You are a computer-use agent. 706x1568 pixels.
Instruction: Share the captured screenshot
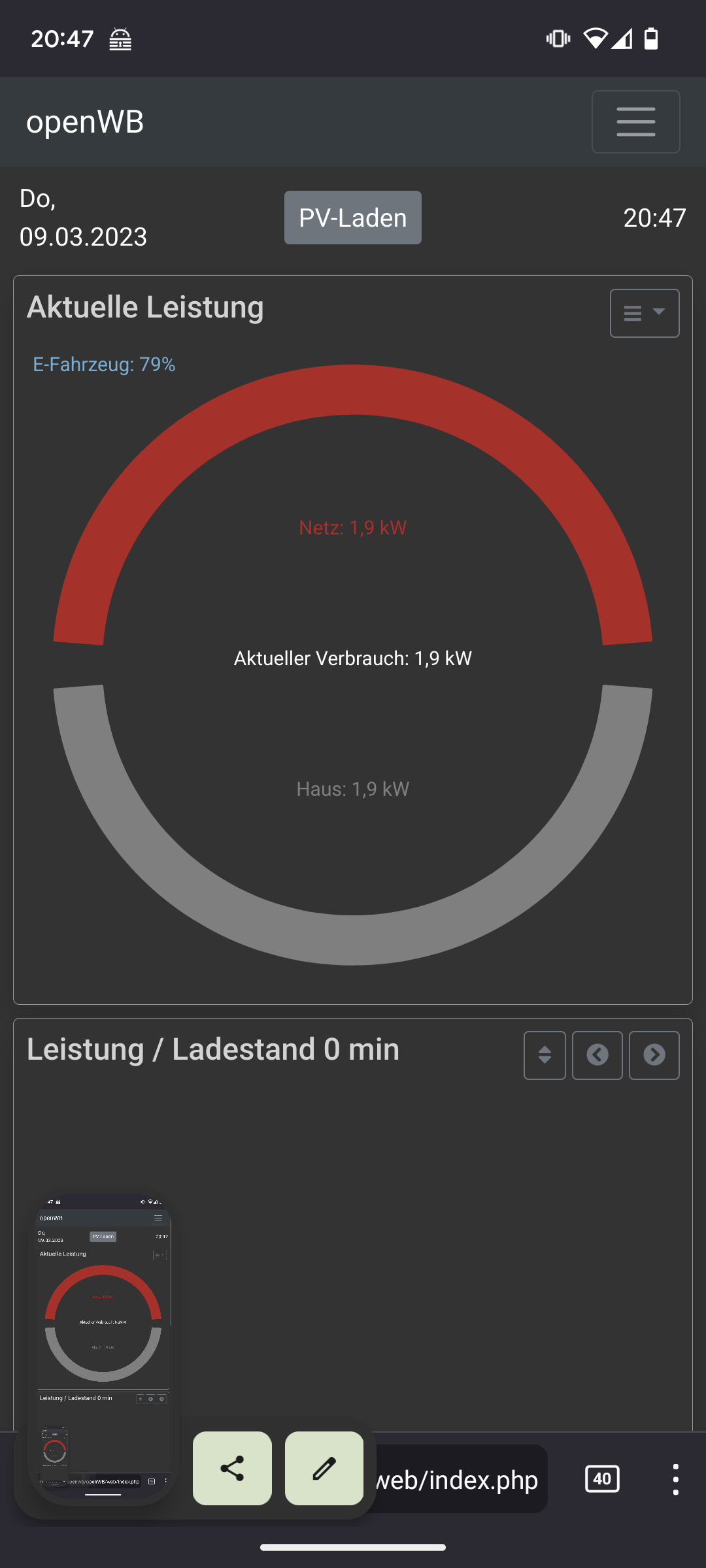[x=232, y=1468]
